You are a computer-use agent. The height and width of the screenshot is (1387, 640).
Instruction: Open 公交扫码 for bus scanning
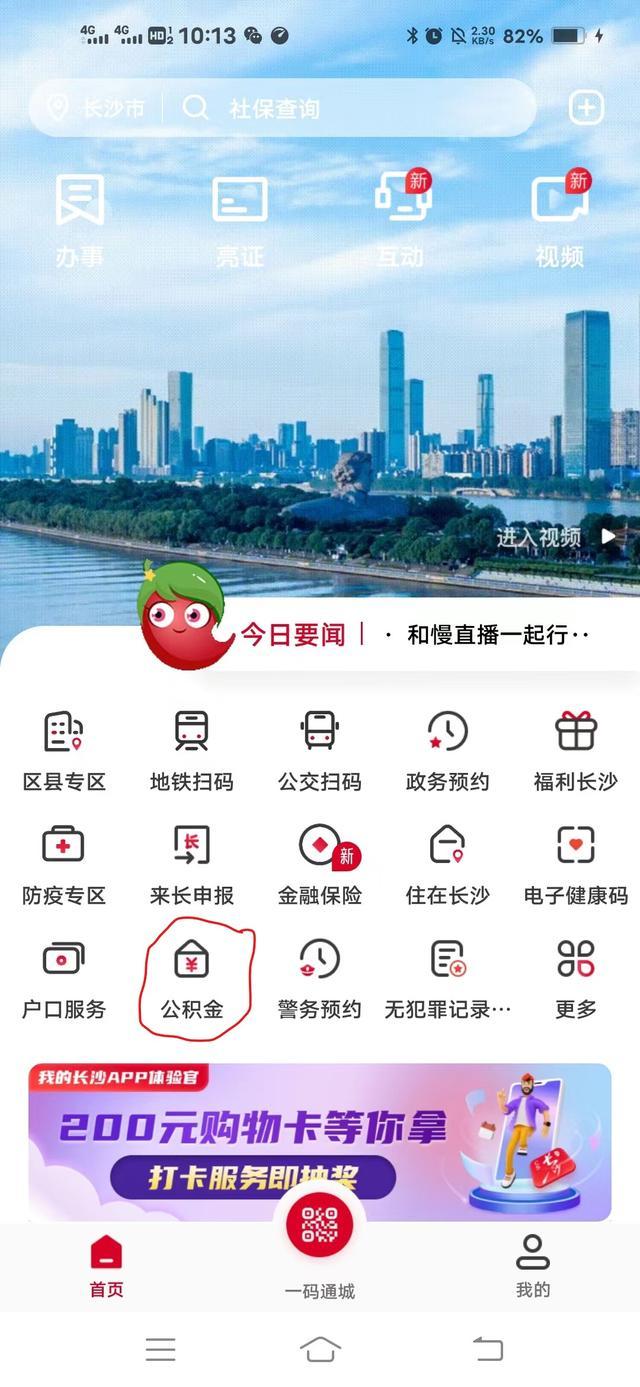click(320, 750)
